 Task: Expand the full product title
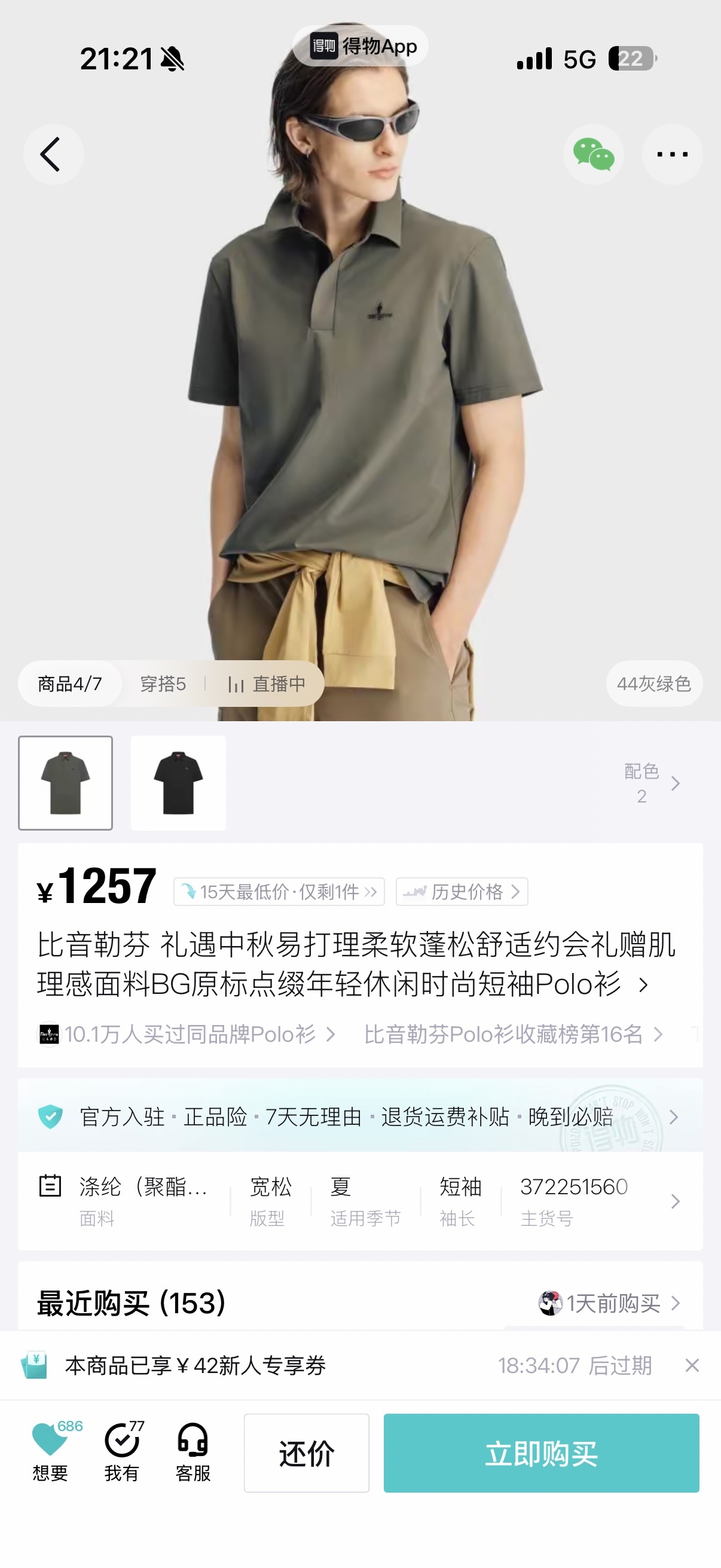pyautogui.click(x=356, y=964)
